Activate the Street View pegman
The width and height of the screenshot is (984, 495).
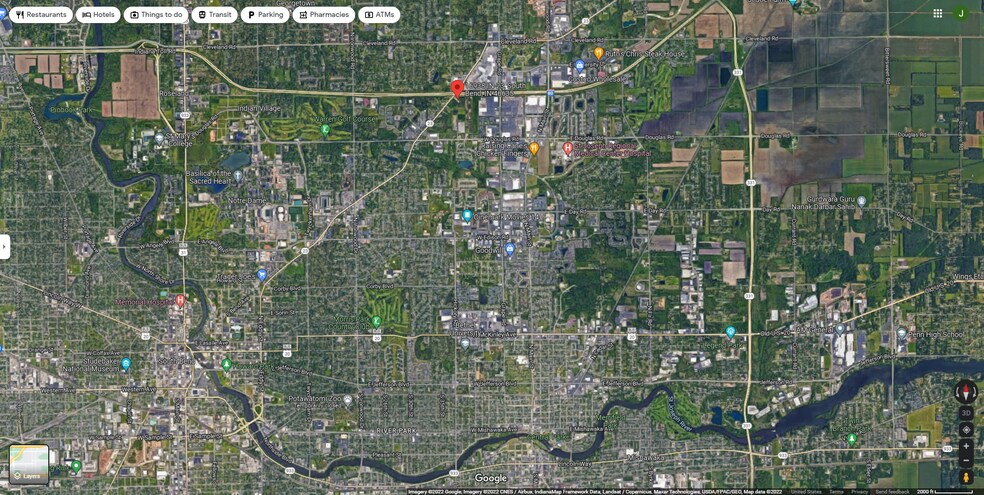tap(966, 477)
